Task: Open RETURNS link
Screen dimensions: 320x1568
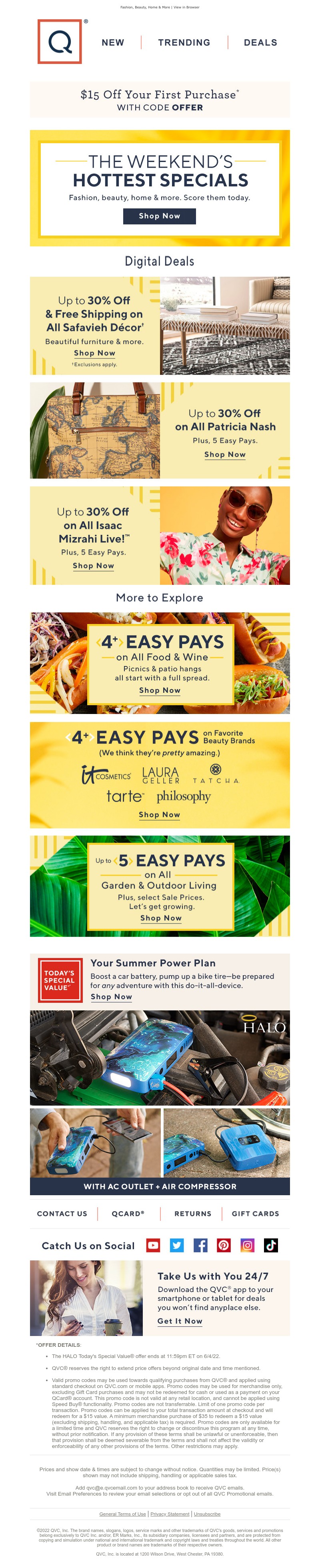Action: [192, 1214]
